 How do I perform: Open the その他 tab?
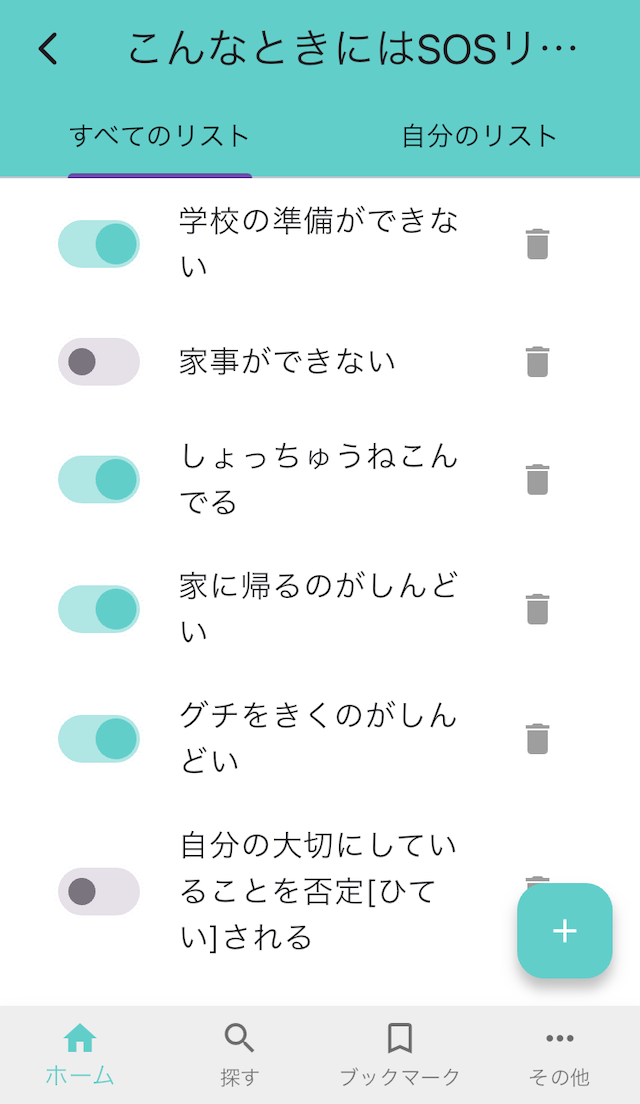(560, 1054)
